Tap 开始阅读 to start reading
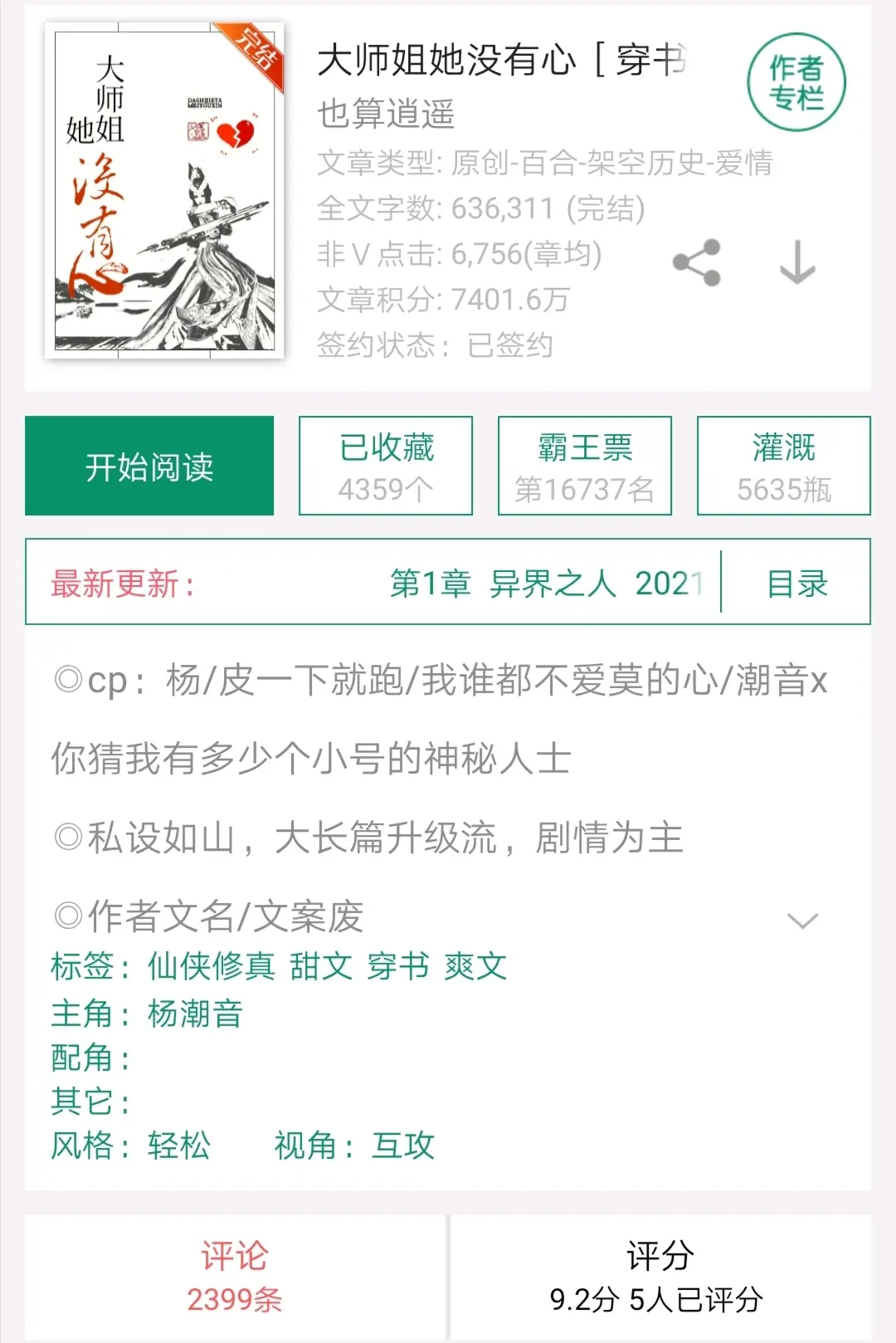This screenshot has height=1343, width=896. tap(149, 466)
